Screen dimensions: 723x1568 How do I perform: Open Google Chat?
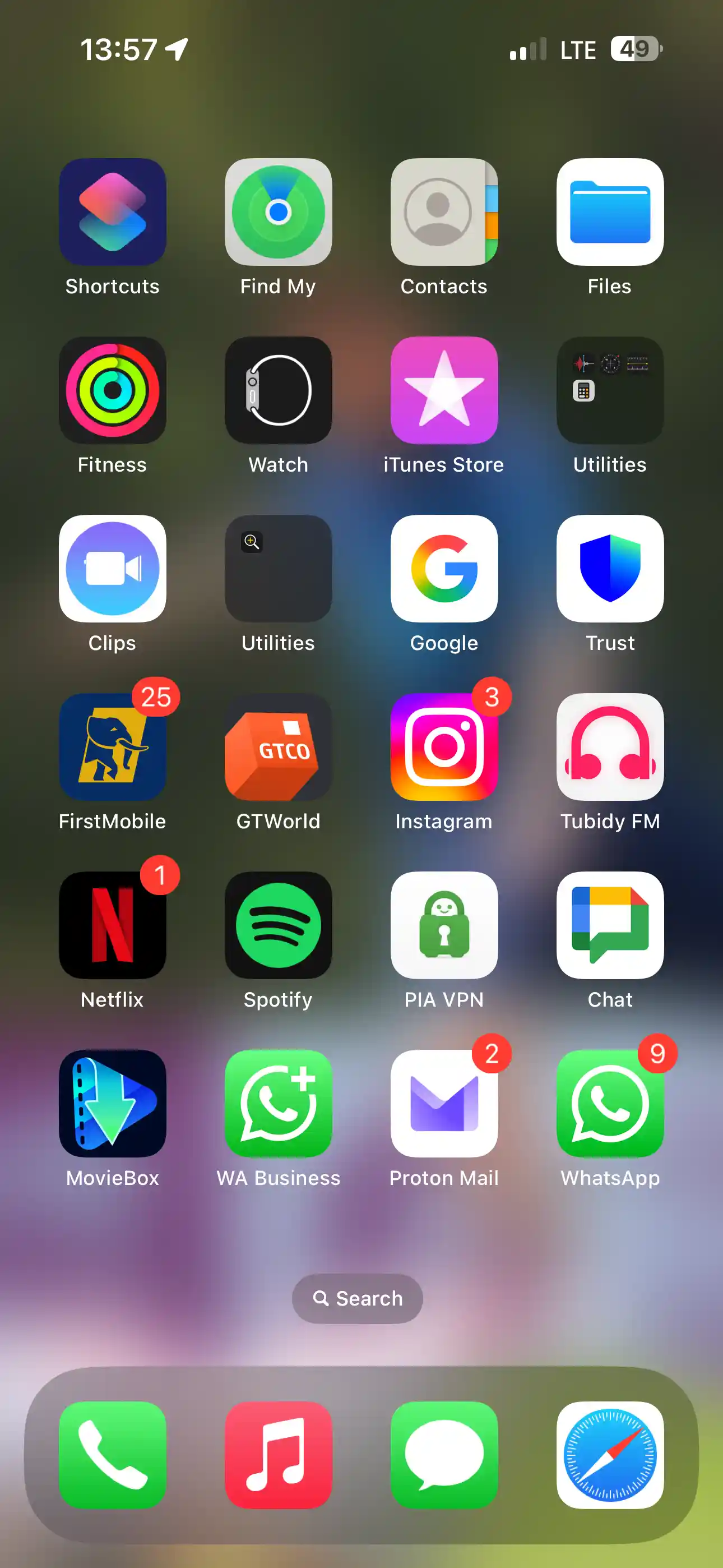click(x=610, y=925)
